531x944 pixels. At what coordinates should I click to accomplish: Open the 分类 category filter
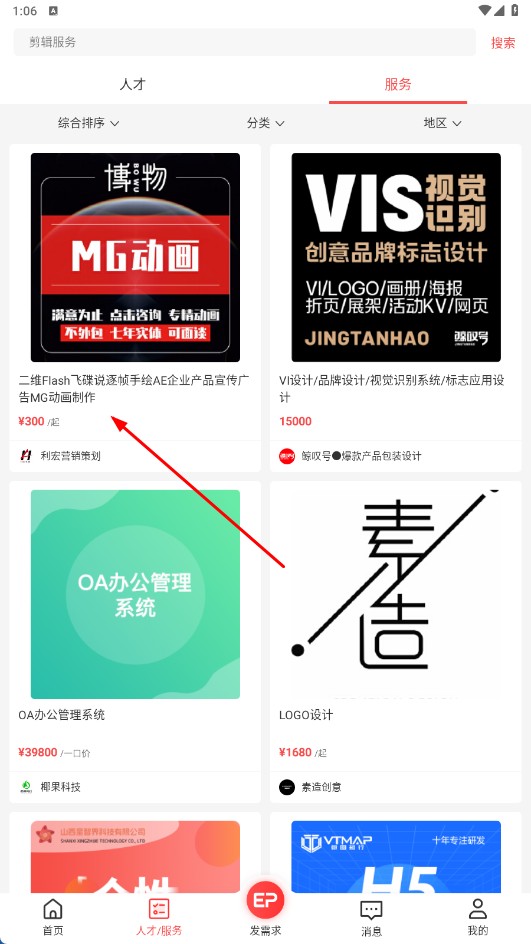pos(266,123)
